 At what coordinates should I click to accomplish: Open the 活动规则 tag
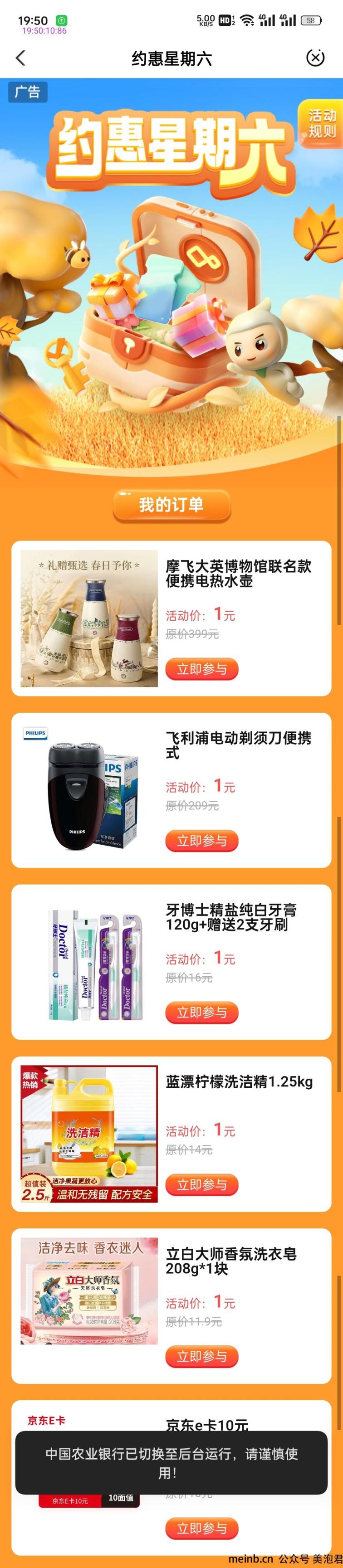click(321, 124)
